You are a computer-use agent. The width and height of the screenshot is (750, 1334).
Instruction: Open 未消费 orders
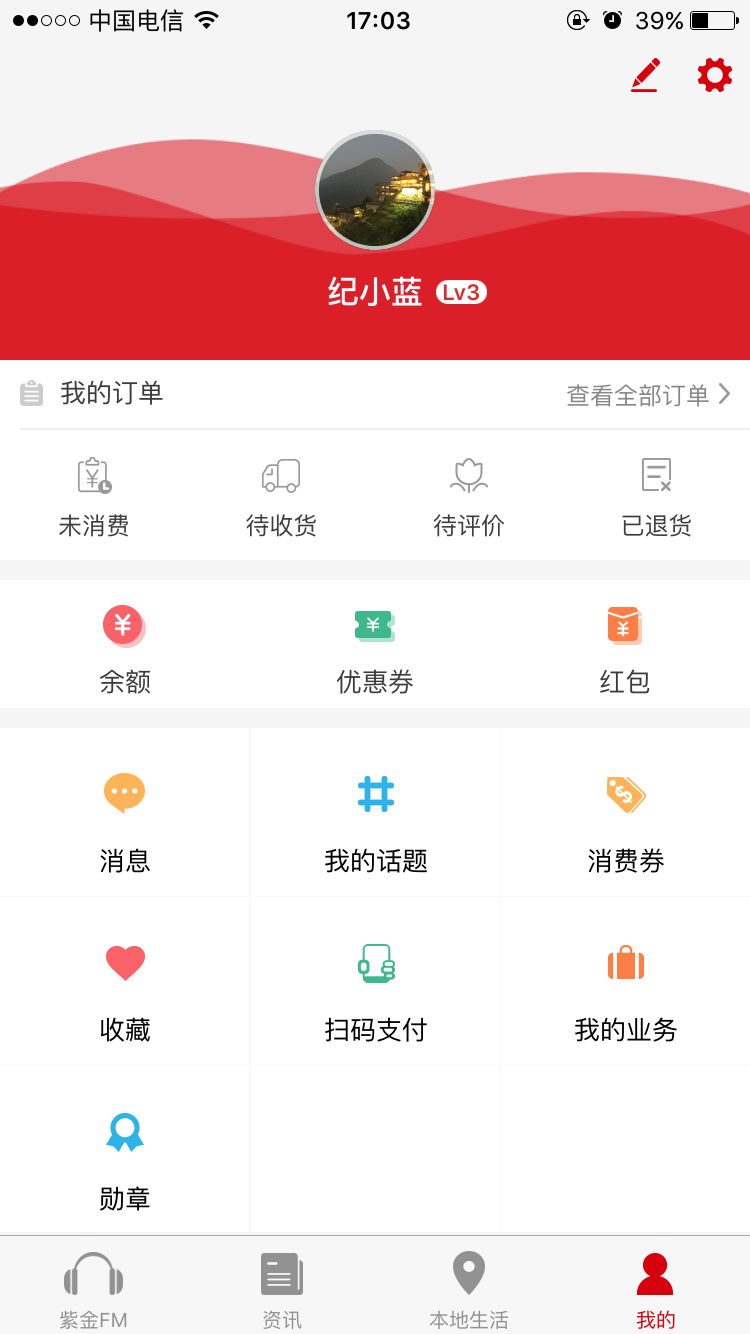(94, 496)
